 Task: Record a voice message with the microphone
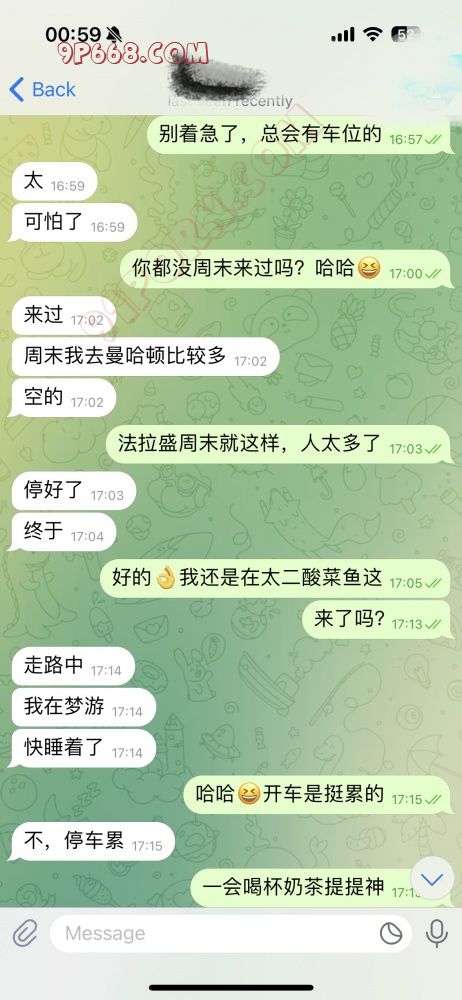437,934
